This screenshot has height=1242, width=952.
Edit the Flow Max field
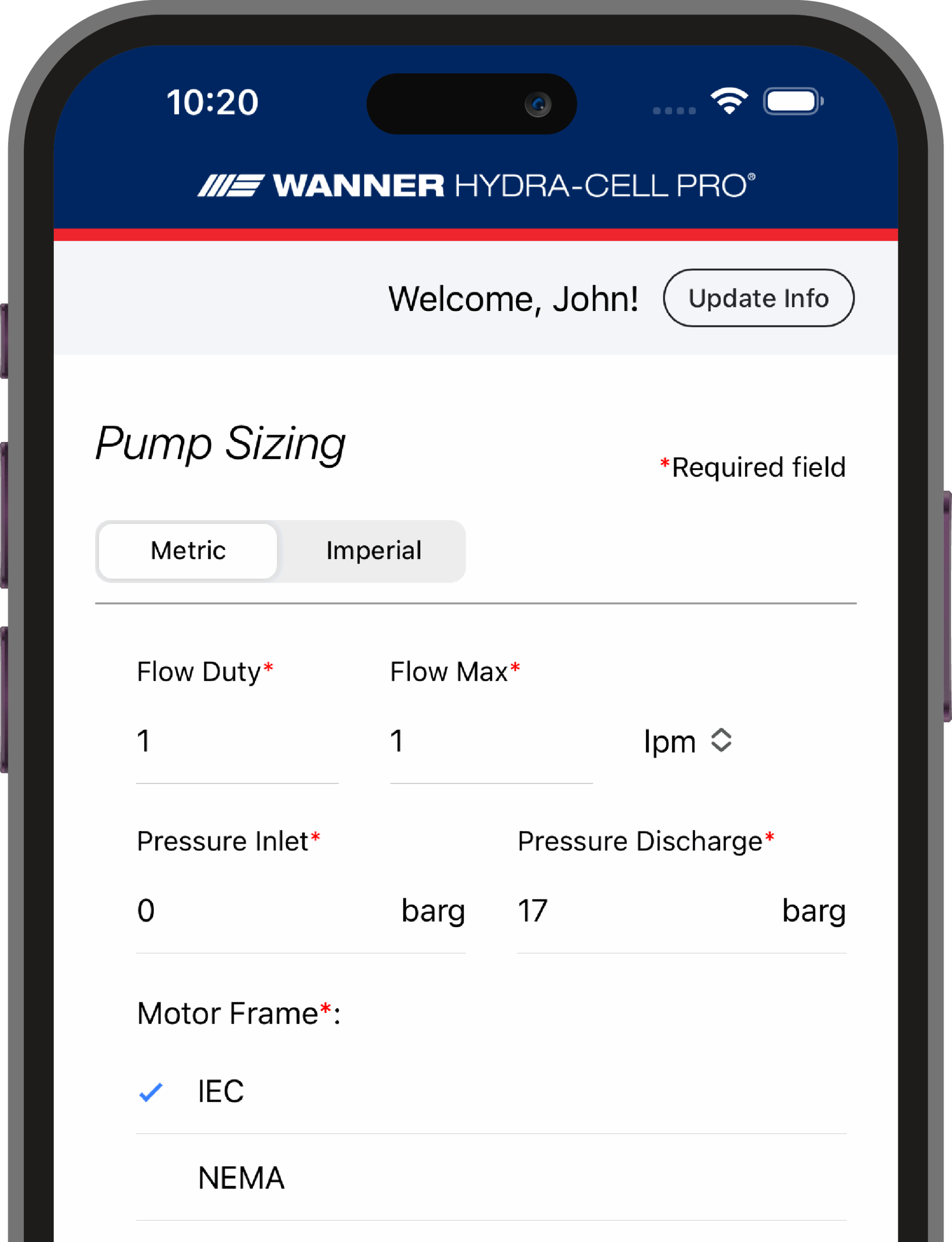click(490, 741)
